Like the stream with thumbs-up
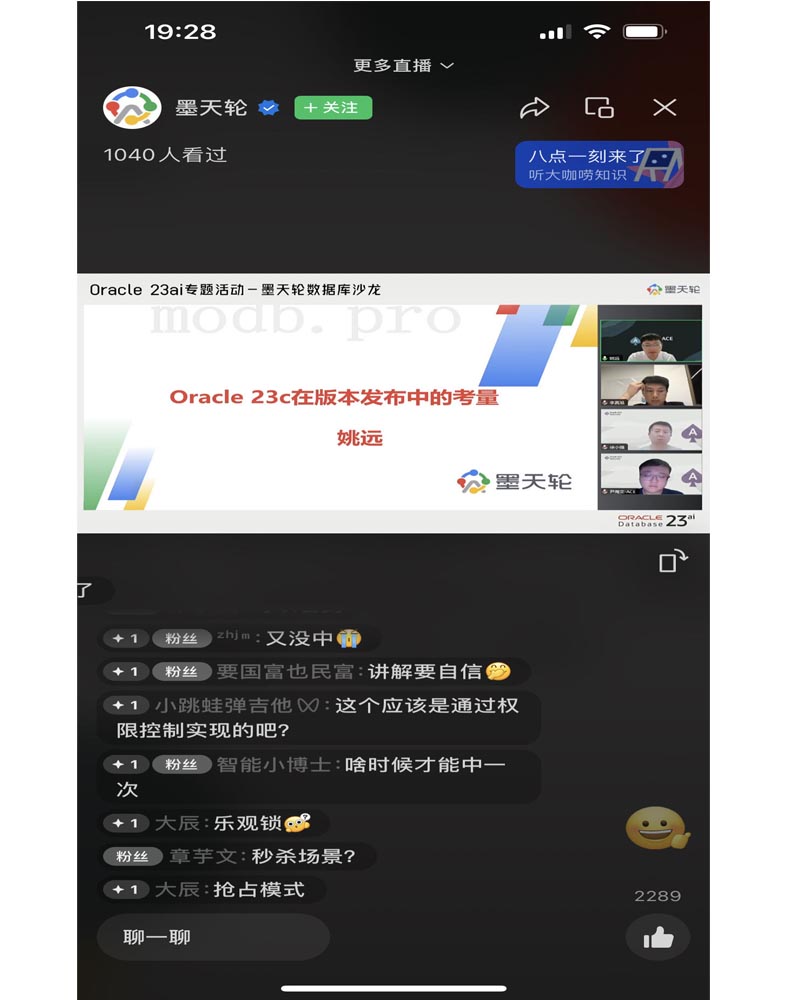800x1000 pixels. 658,938
